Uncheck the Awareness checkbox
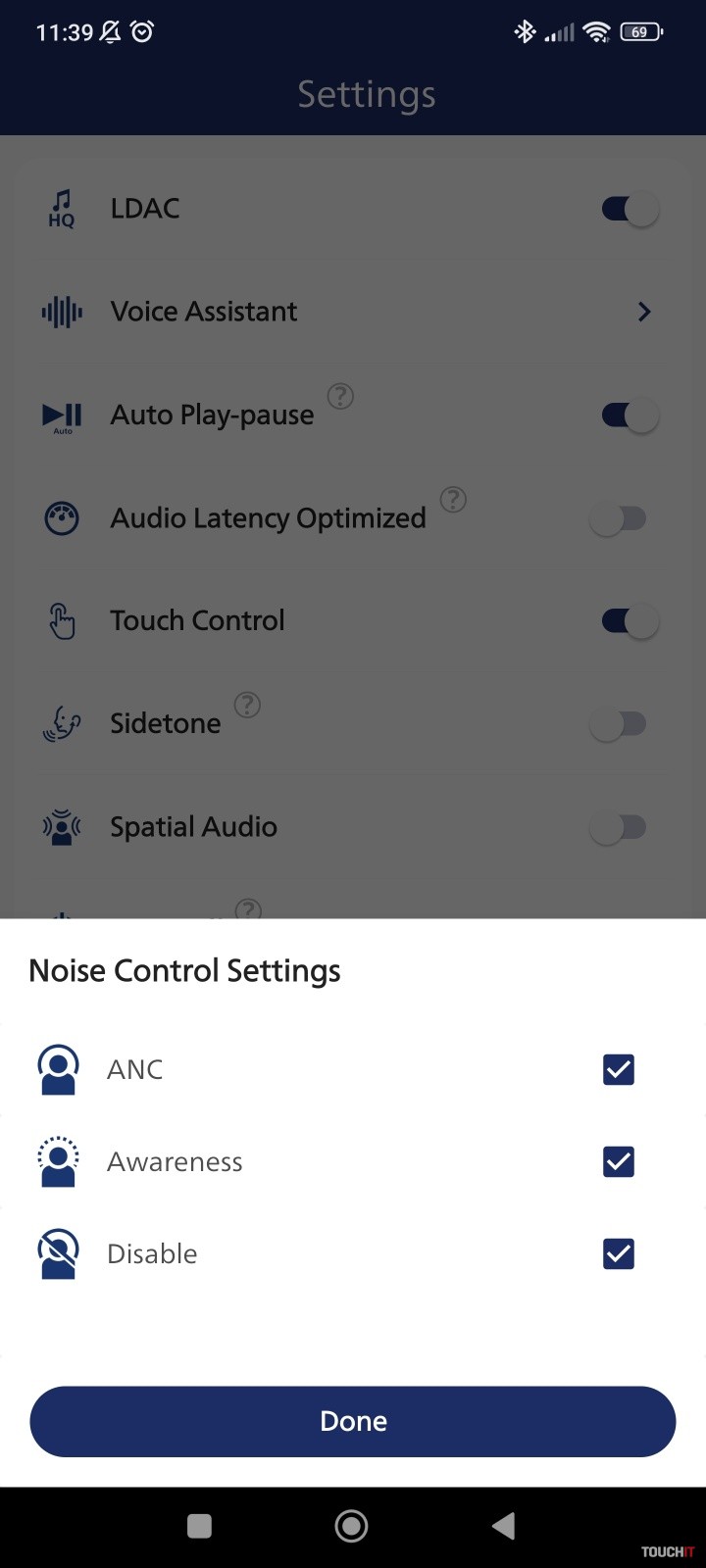The width and height of the screenshot is (706, 1568). click(618, 1161)
